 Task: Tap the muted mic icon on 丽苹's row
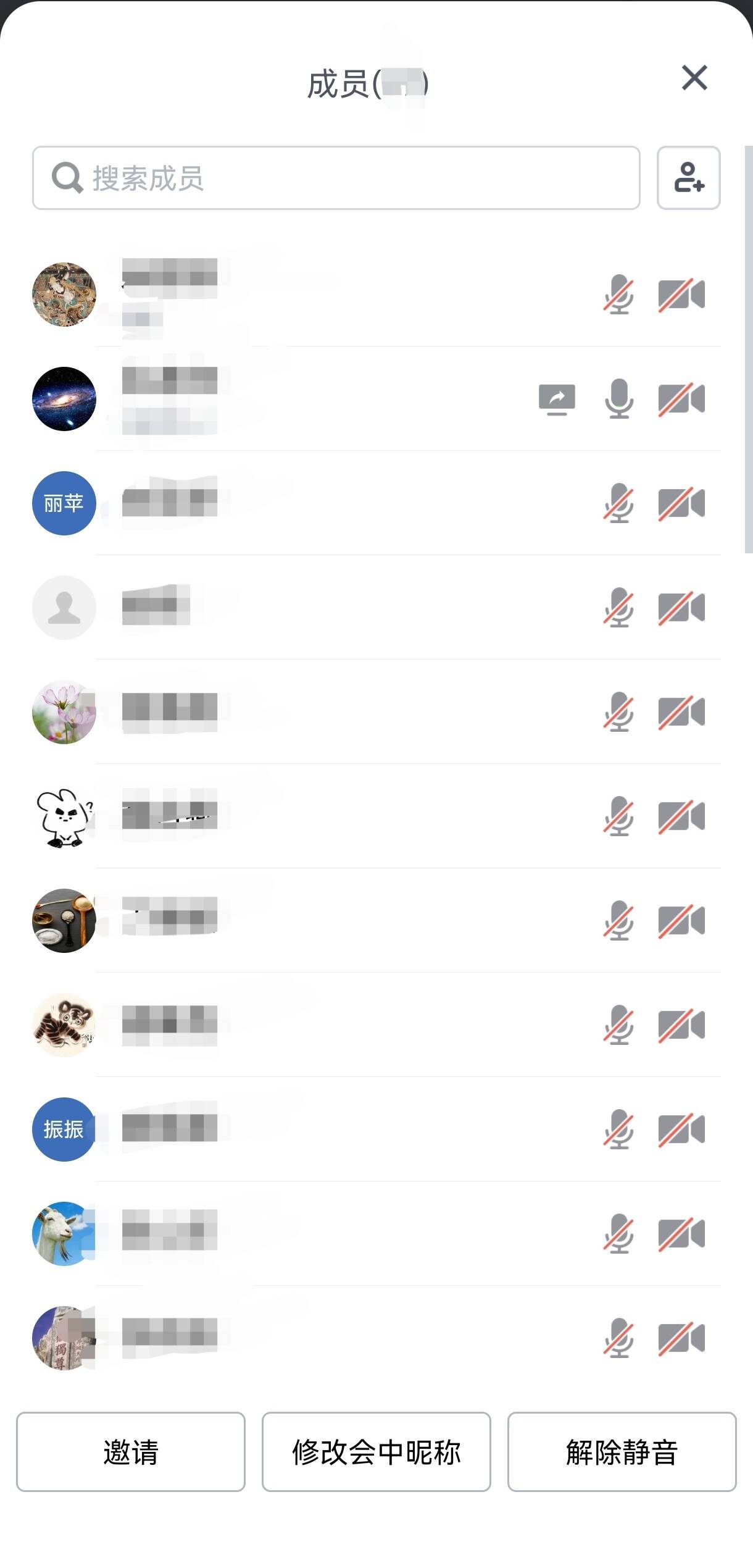tap(618, 503)
